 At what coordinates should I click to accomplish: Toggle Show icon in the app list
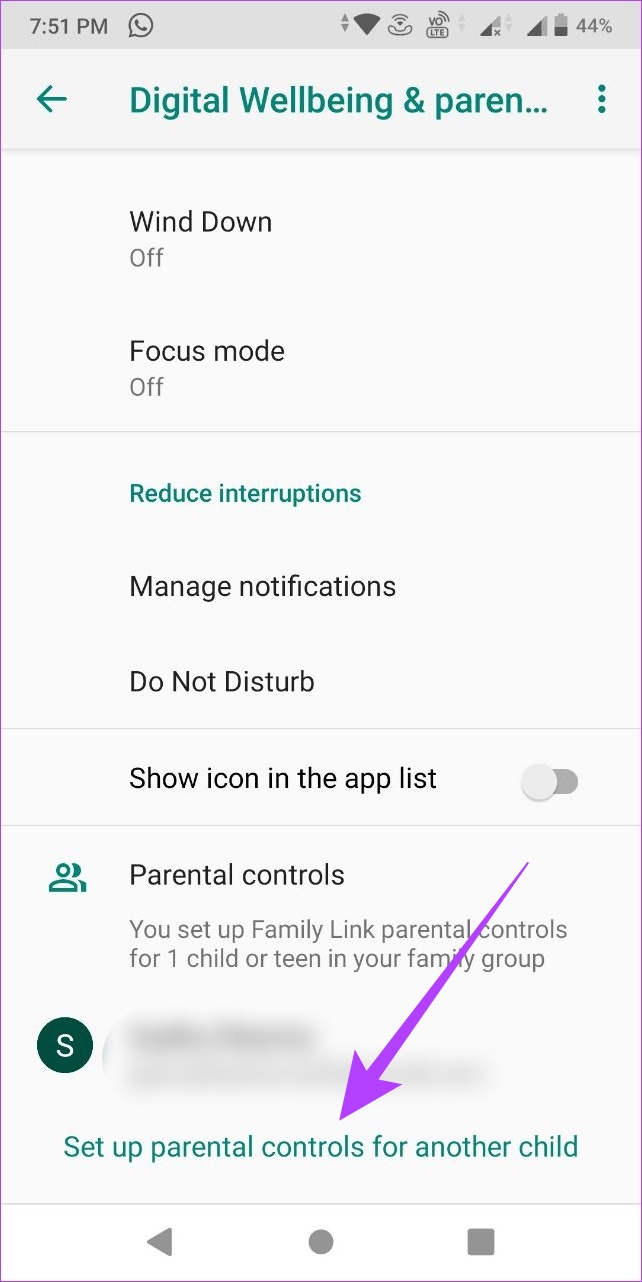coord(551,780)
